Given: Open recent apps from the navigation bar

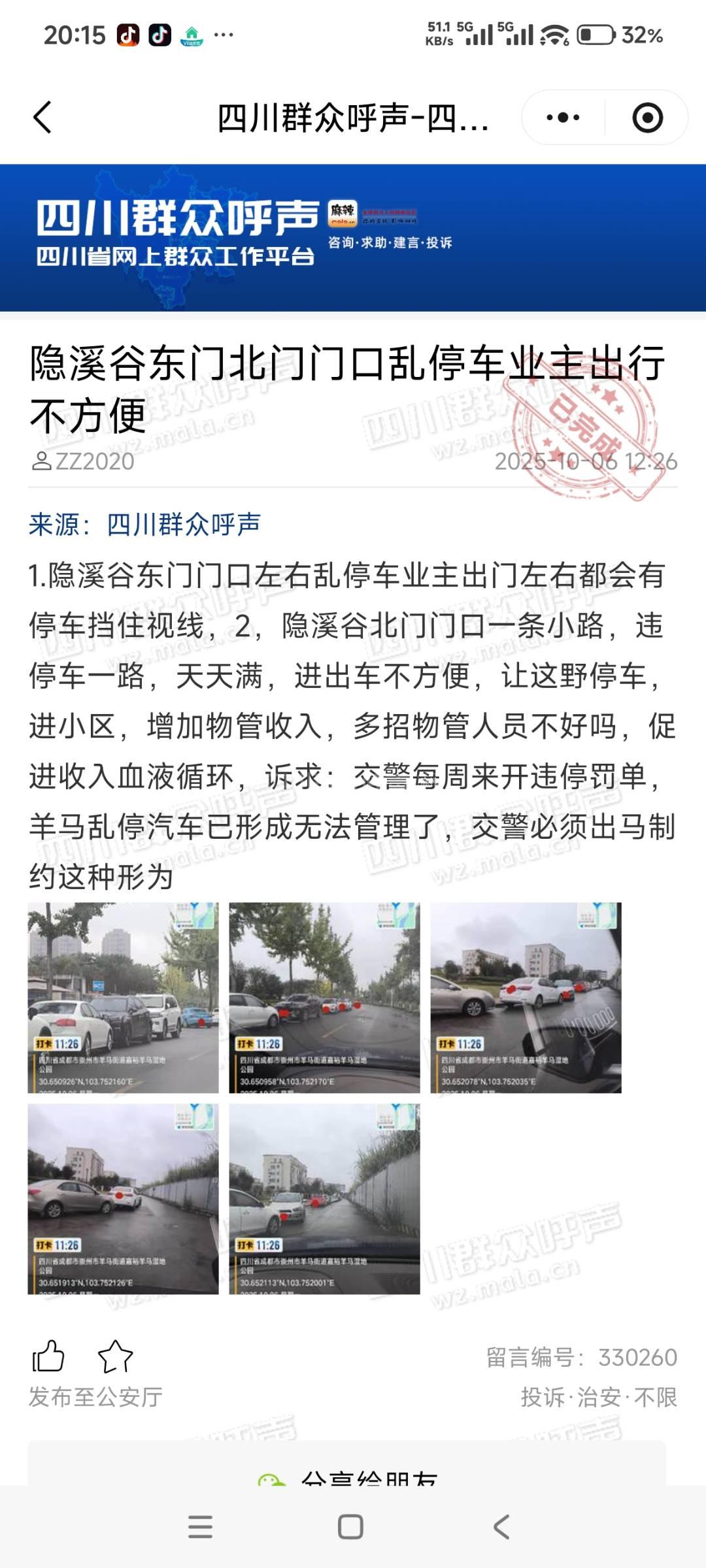Looking at the screenshot, I should tap(200, 1527).
